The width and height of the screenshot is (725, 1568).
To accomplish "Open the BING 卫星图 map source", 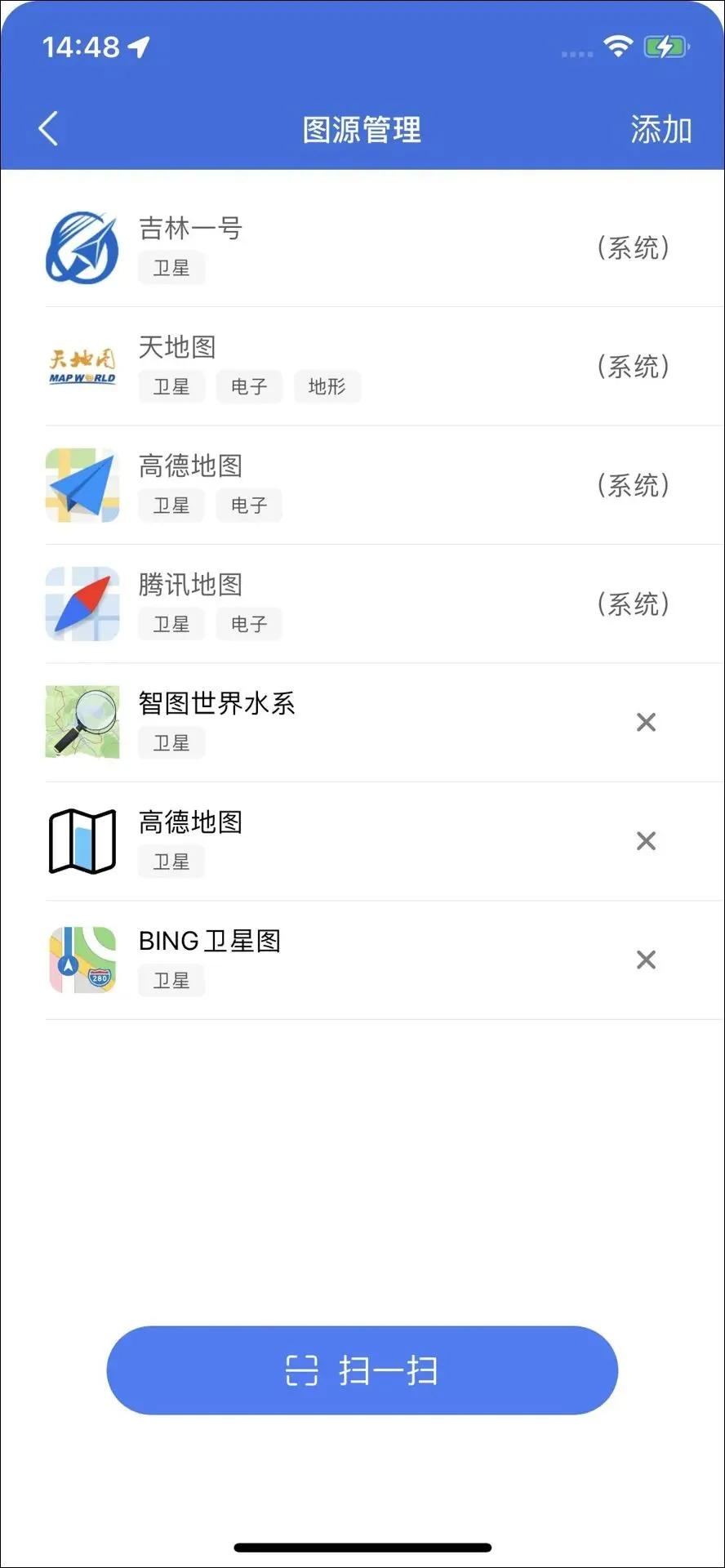I will tap(210, 942).
